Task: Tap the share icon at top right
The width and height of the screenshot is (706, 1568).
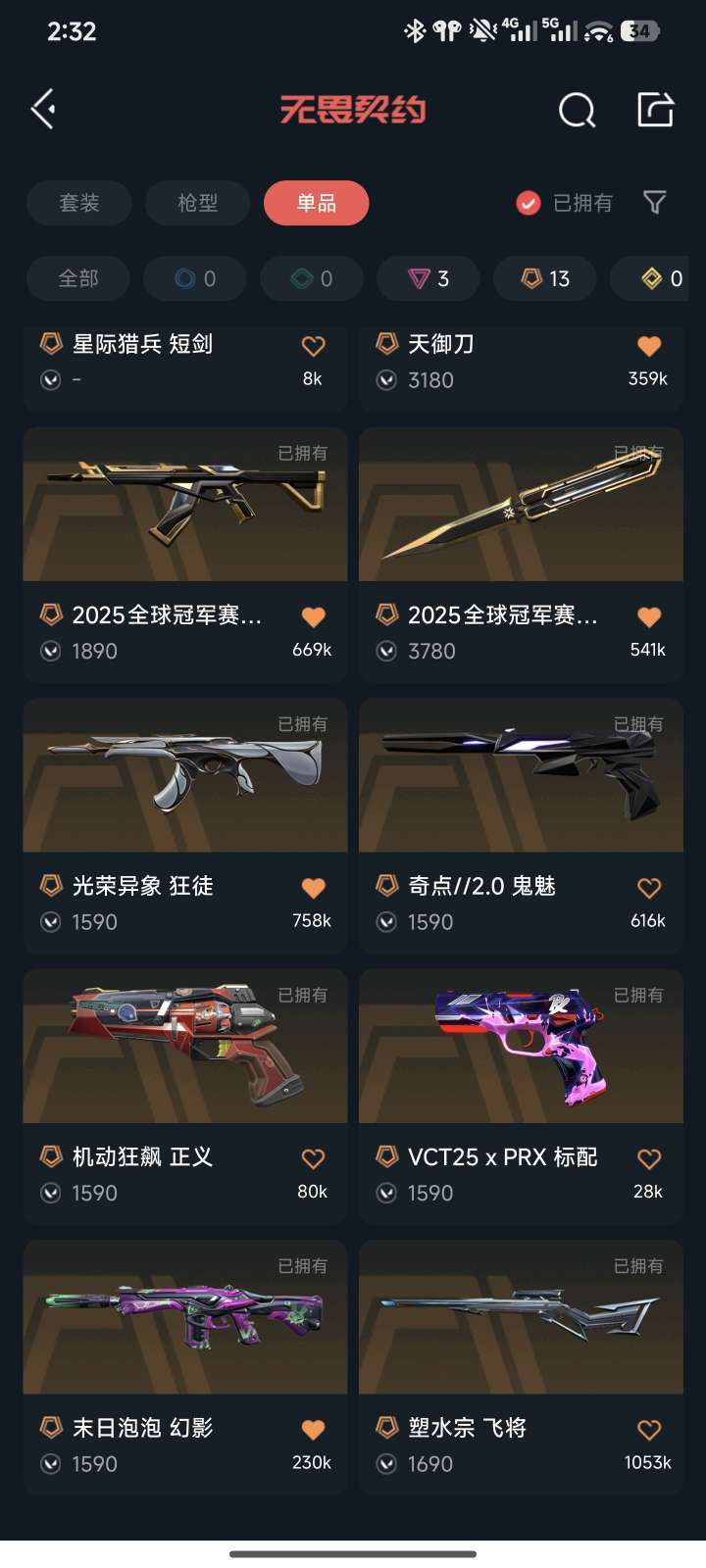Action: click(655, 110)
